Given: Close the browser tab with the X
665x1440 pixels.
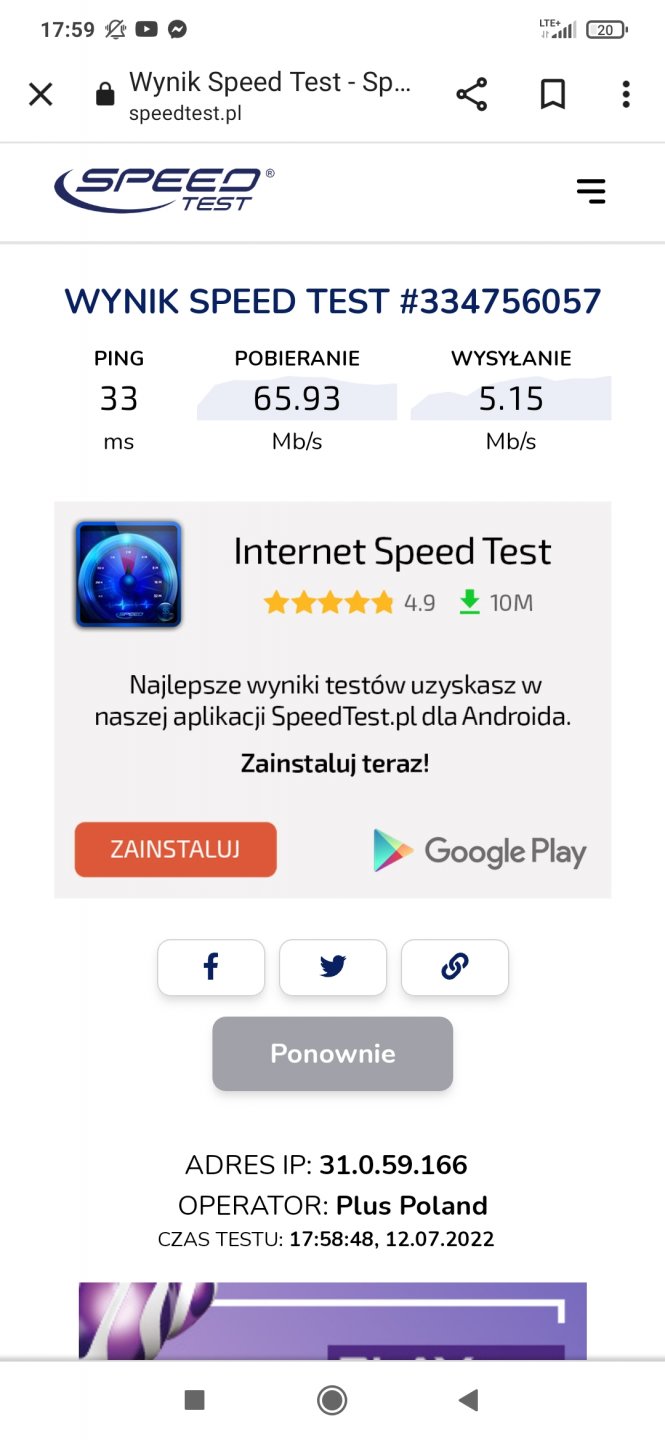Looking at the screenshot, I should click(x=40, y=95).
